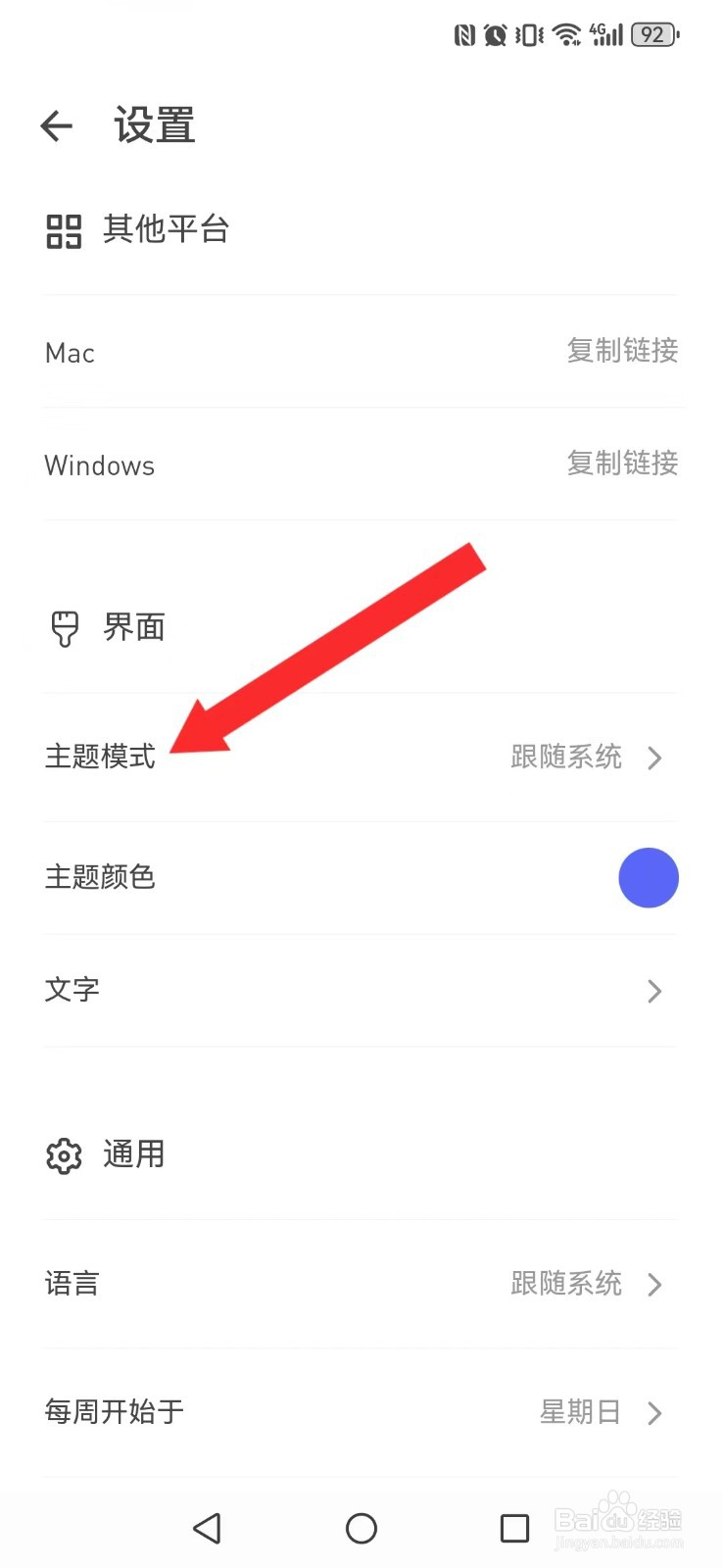The width and height of the screenshot is (723, 1568).
Task: Tap the Wi-Fi status bar icon
Action: (x=565, y=34)
